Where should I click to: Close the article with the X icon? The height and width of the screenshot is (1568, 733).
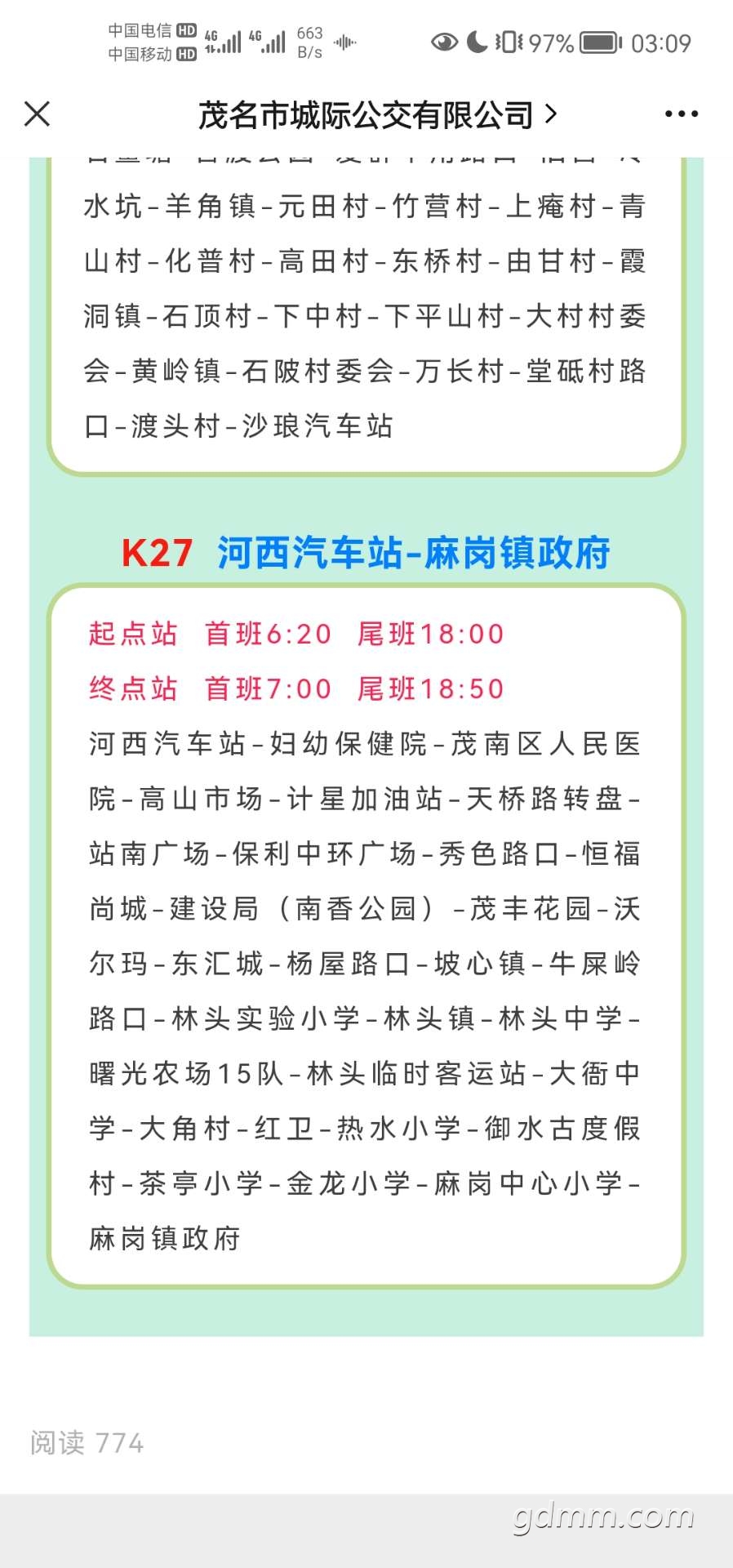click(38, 114)
